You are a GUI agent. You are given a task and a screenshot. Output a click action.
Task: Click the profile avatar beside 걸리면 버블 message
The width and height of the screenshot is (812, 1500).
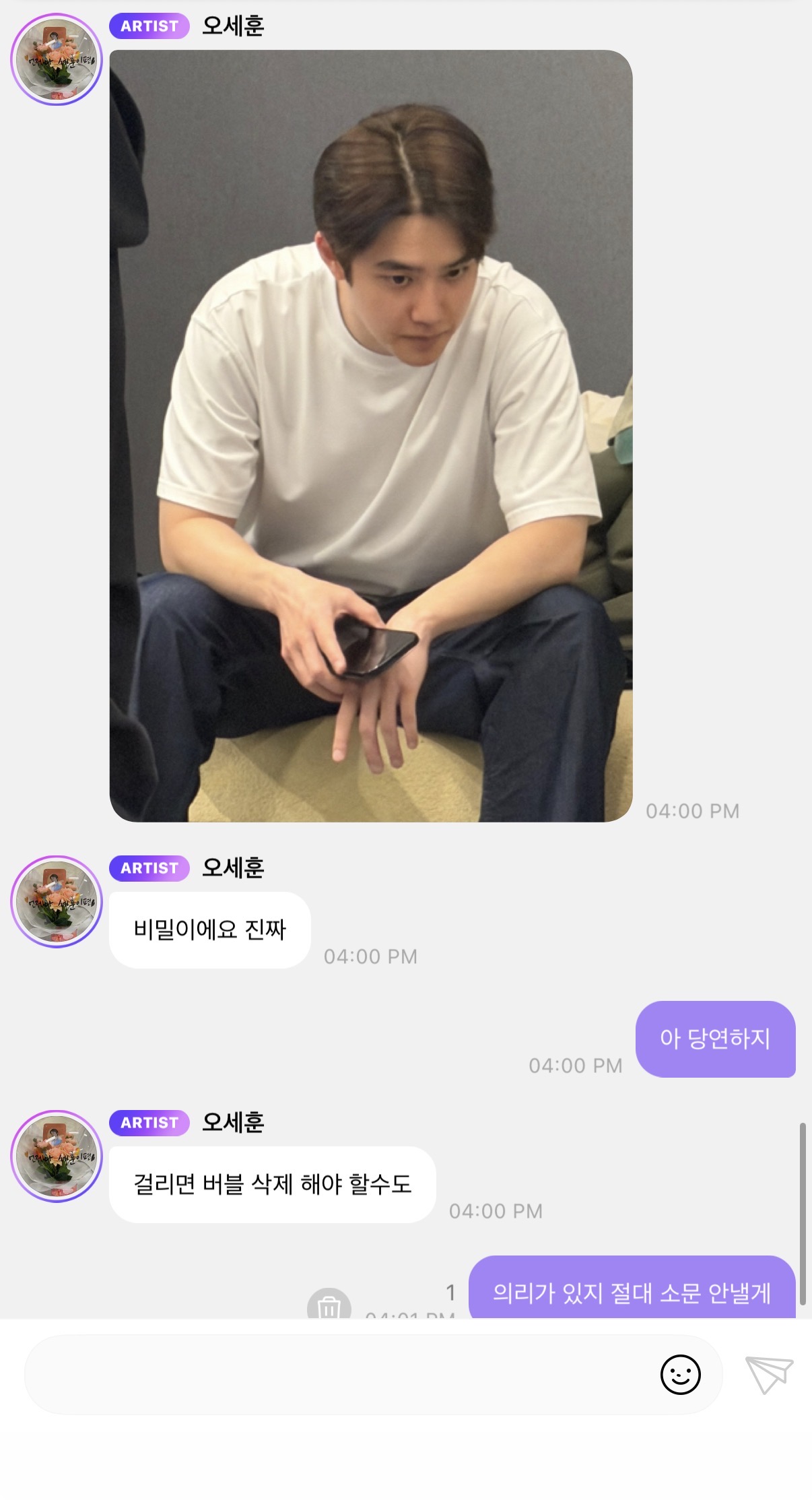click(56, 1159)
